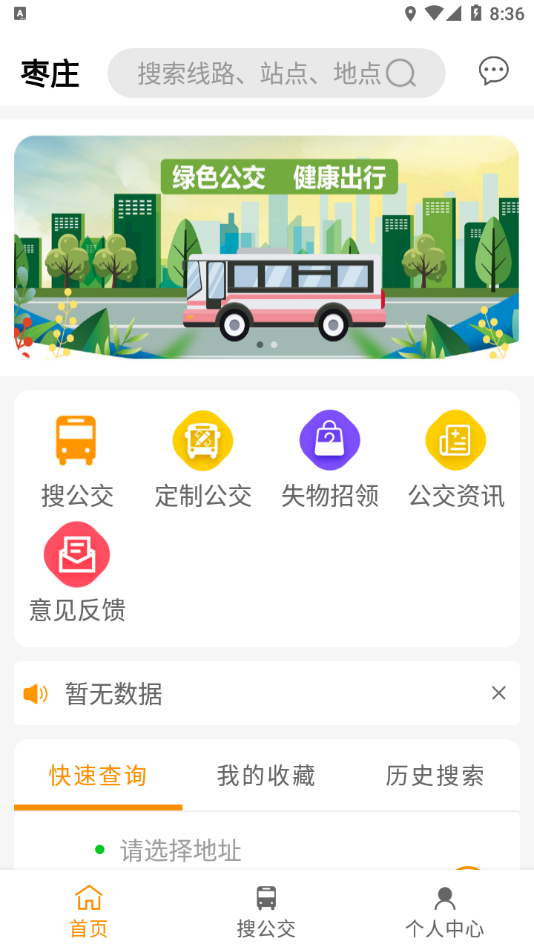Change the city from 枣庄

[x=50, y=74]
